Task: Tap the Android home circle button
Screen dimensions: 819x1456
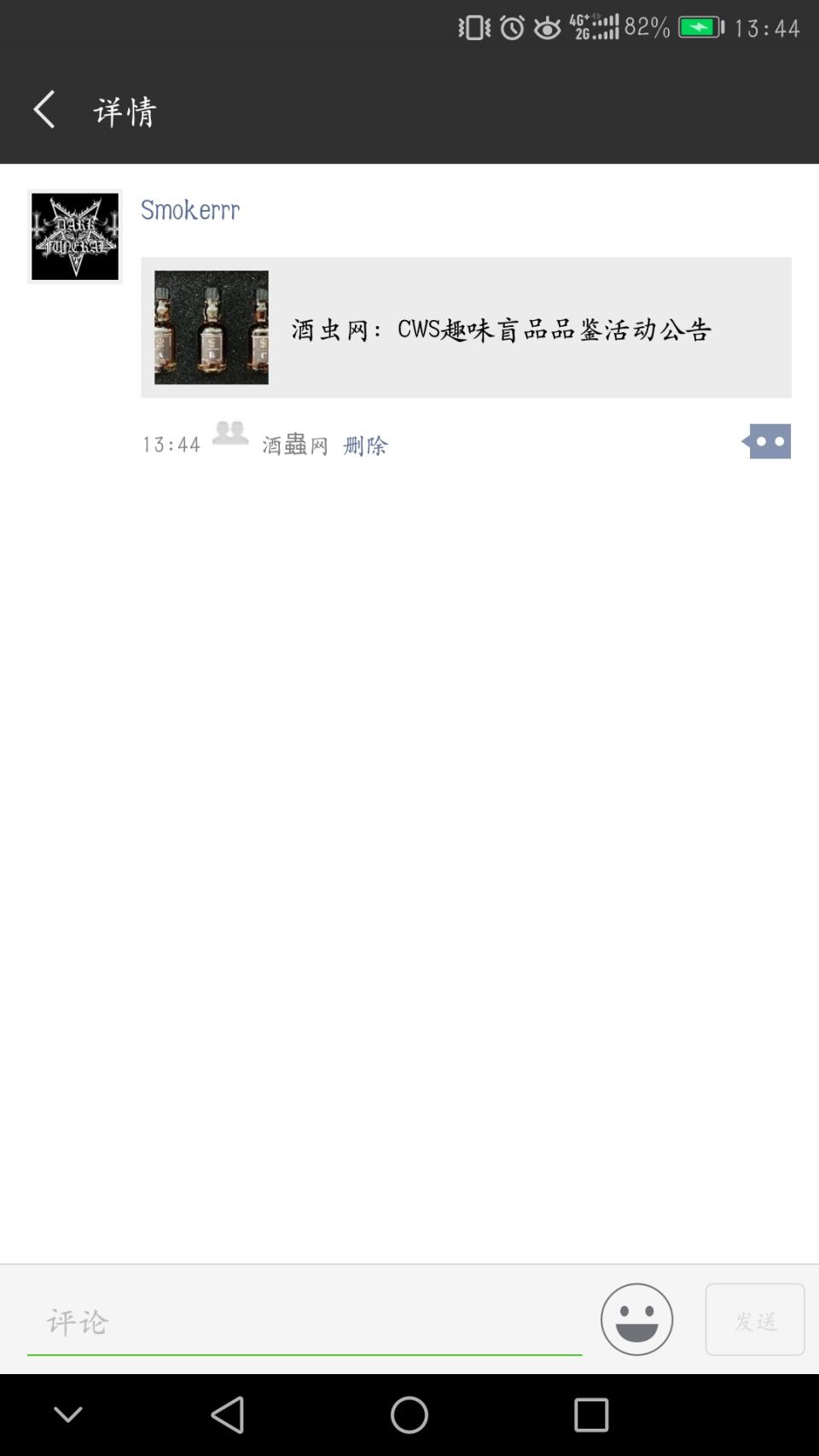Action: click(409, 1414)
